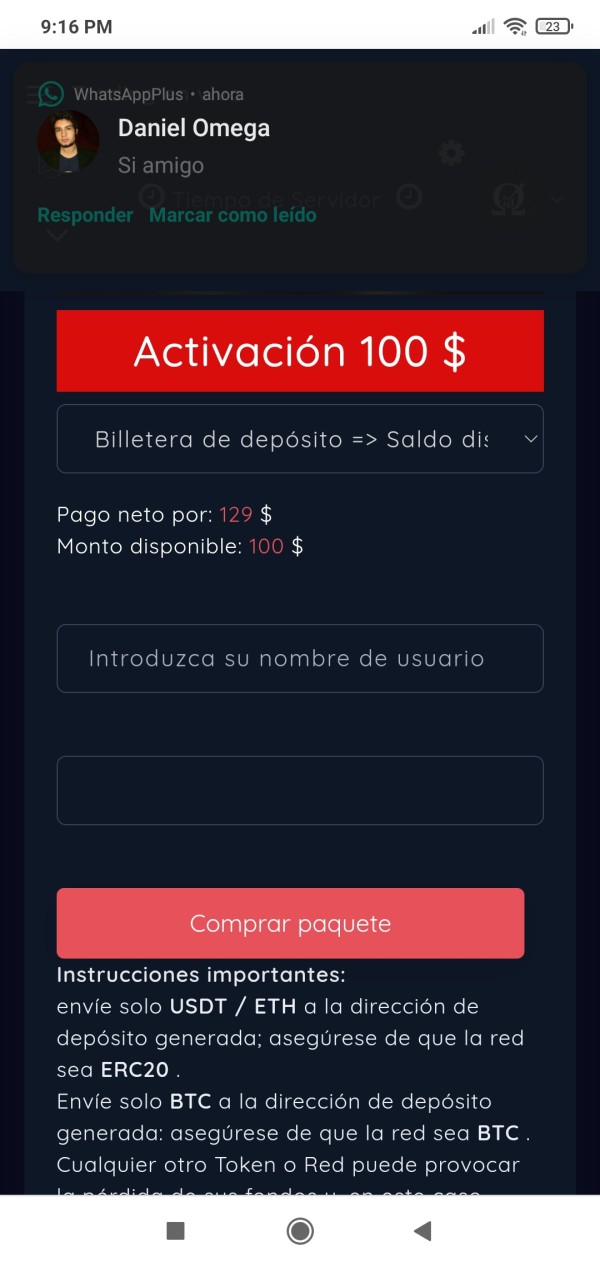Screen dimensions: 600x1267
Task: Open recent apps with the square button
Action: (175, 1231)
